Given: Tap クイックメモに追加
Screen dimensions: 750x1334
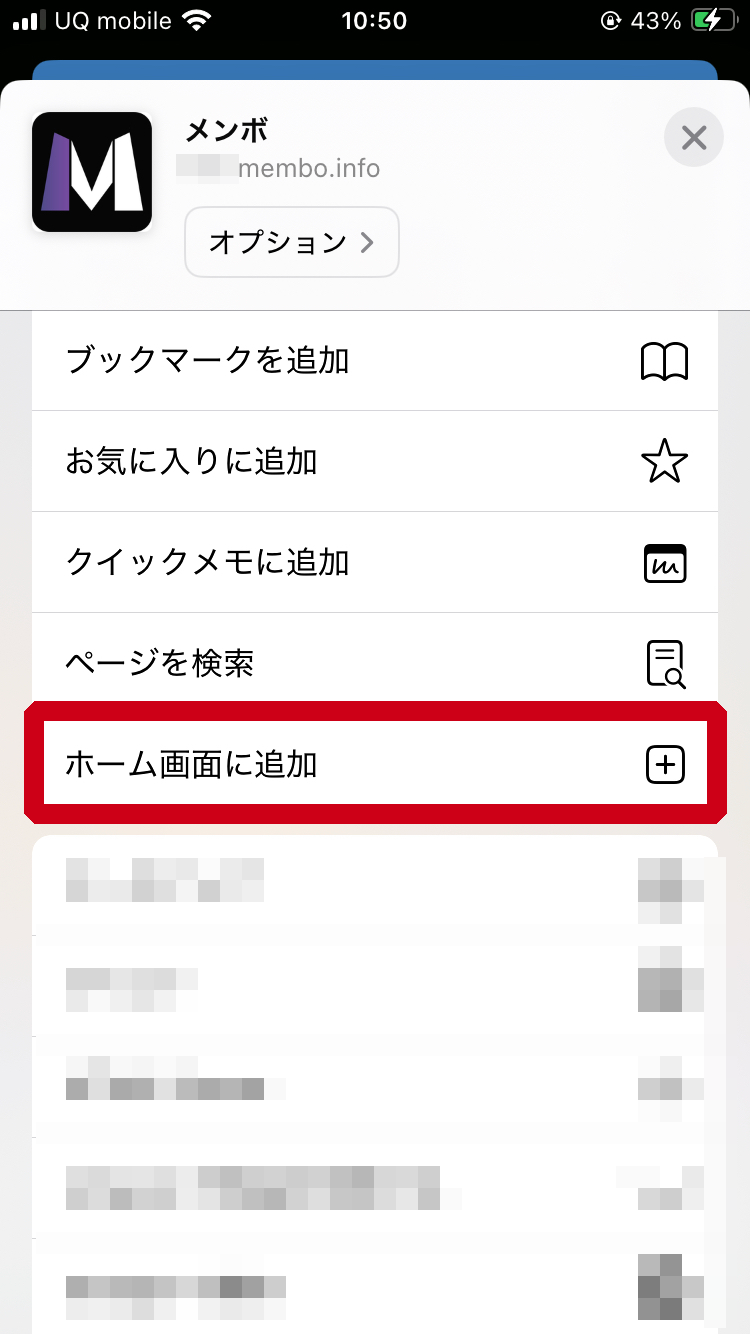Looking at the screenshot, I should [x=375, y=563].
